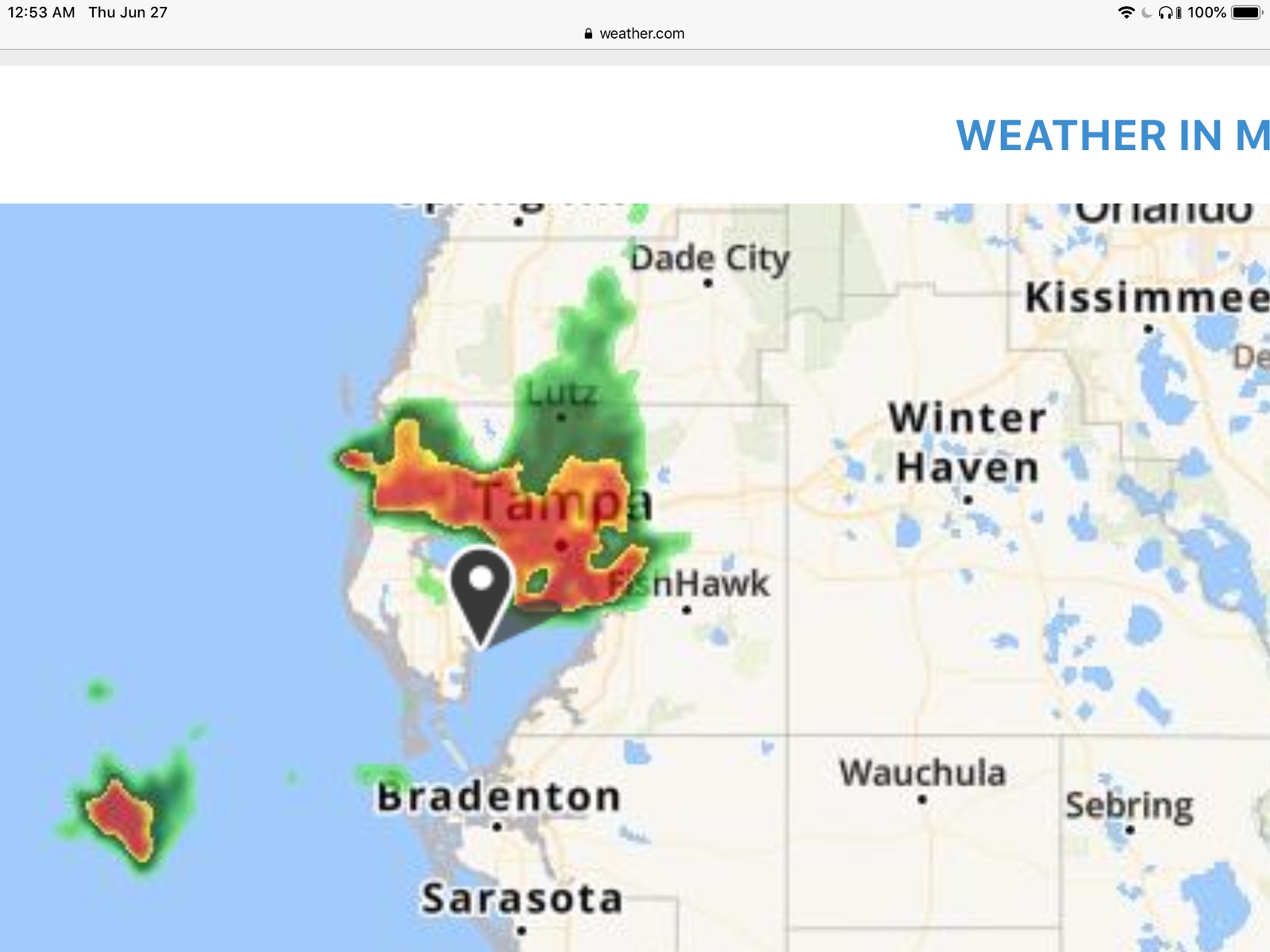Tap the weather.com address bar
The image size is (1270, 952).
[635, 33]
